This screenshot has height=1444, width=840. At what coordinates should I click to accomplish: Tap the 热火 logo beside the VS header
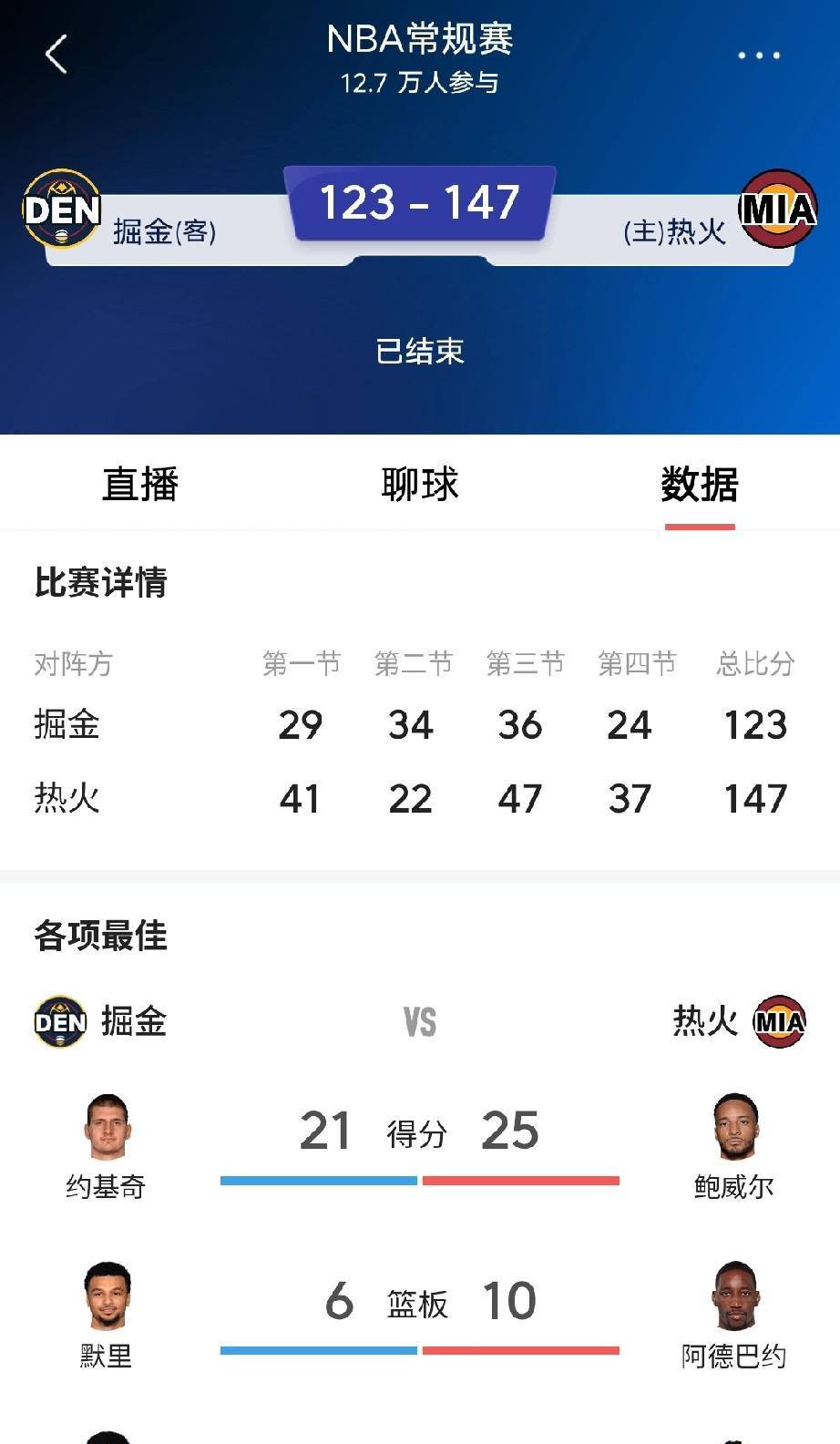point(777,1020)
